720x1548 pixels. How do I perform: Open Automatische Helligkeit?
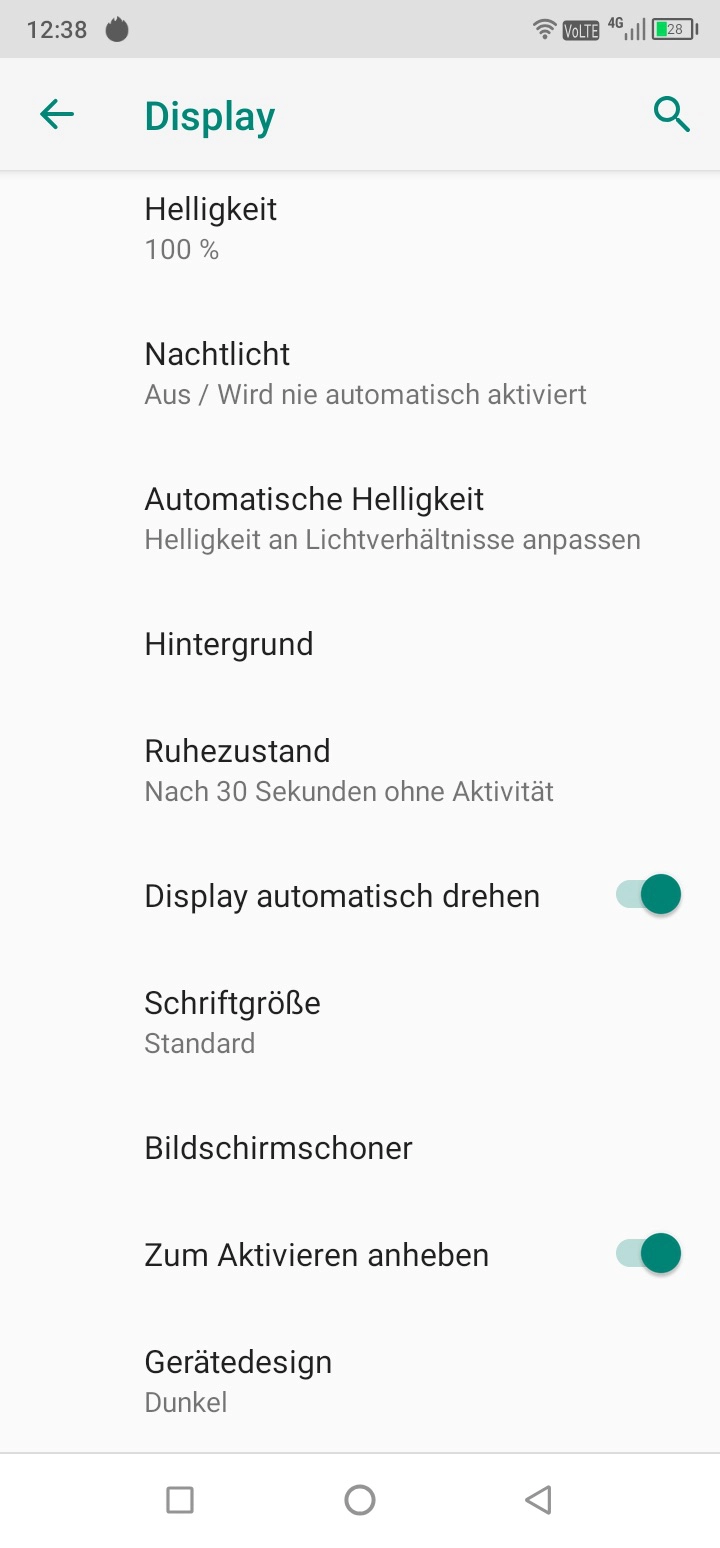click(360, 518)
